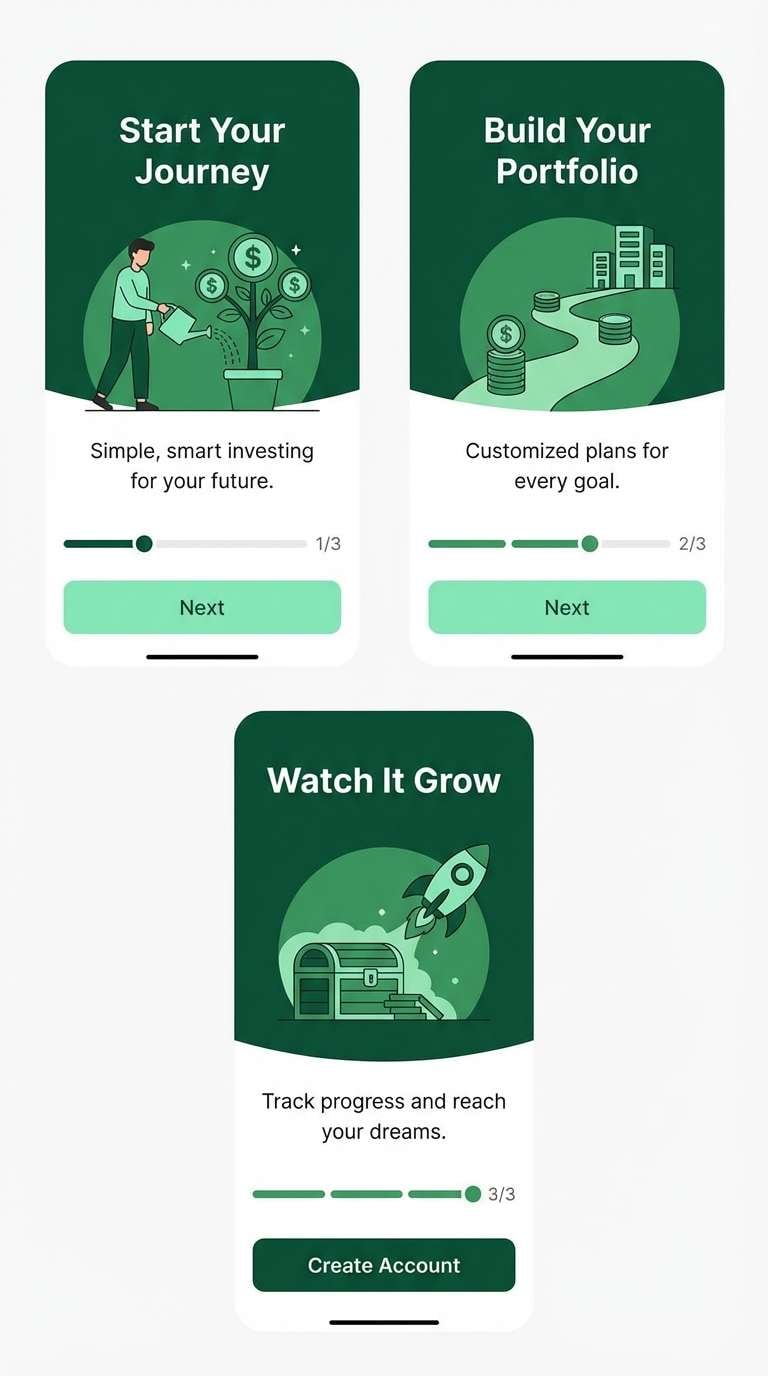
Task: Tap the completed 3/3 progress dot
Action: tap(472, 1193)
